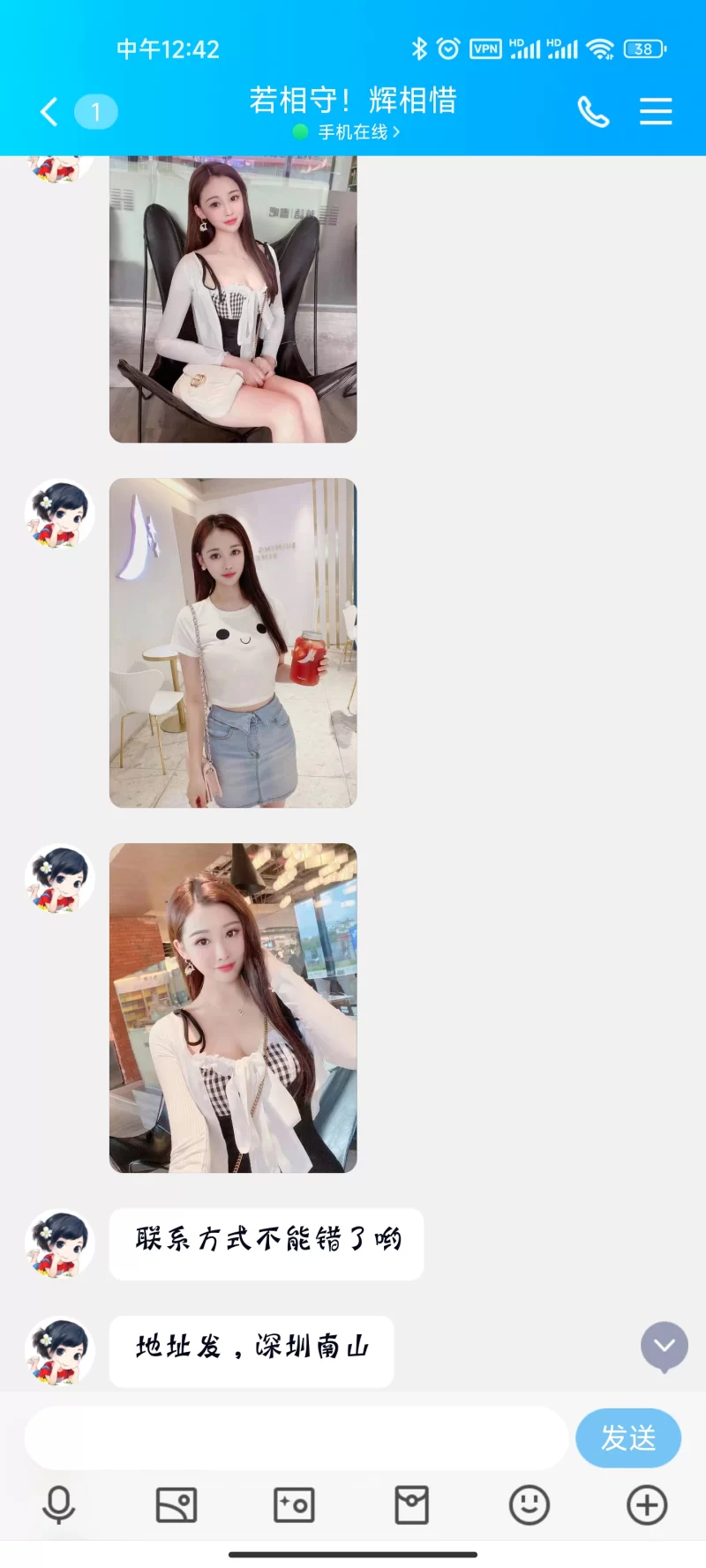Image resolution: width=706 pixels, height=1568 pixels.
Task: Go back to the message list
Action: tap(50, 112)
